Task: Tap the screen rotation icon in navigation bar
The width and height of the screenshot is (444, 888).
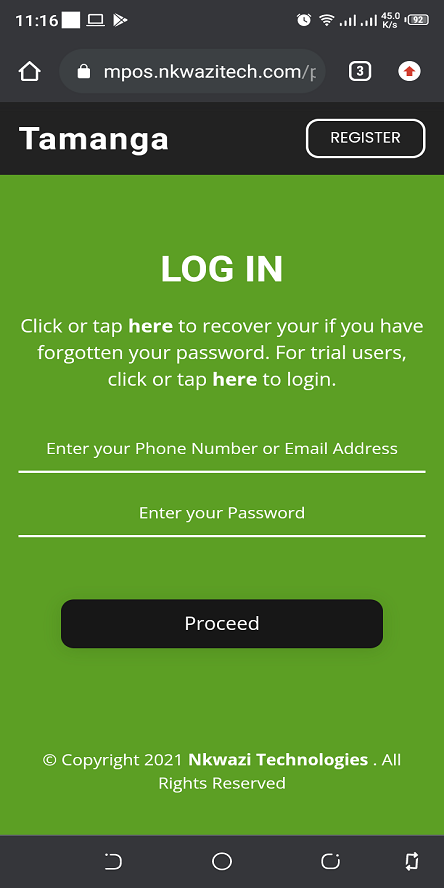Action: (412, 862)
